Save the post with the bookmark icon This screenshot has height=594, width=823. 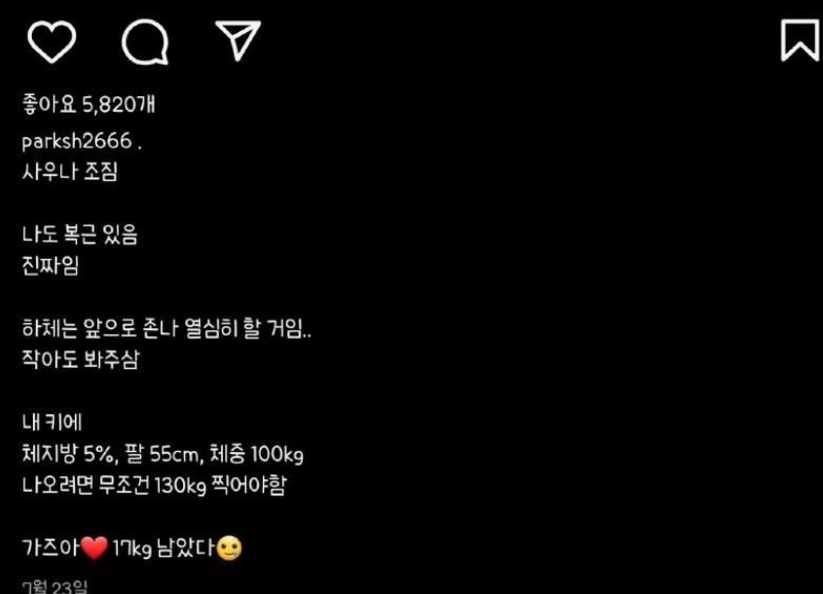tap(799, 40)
